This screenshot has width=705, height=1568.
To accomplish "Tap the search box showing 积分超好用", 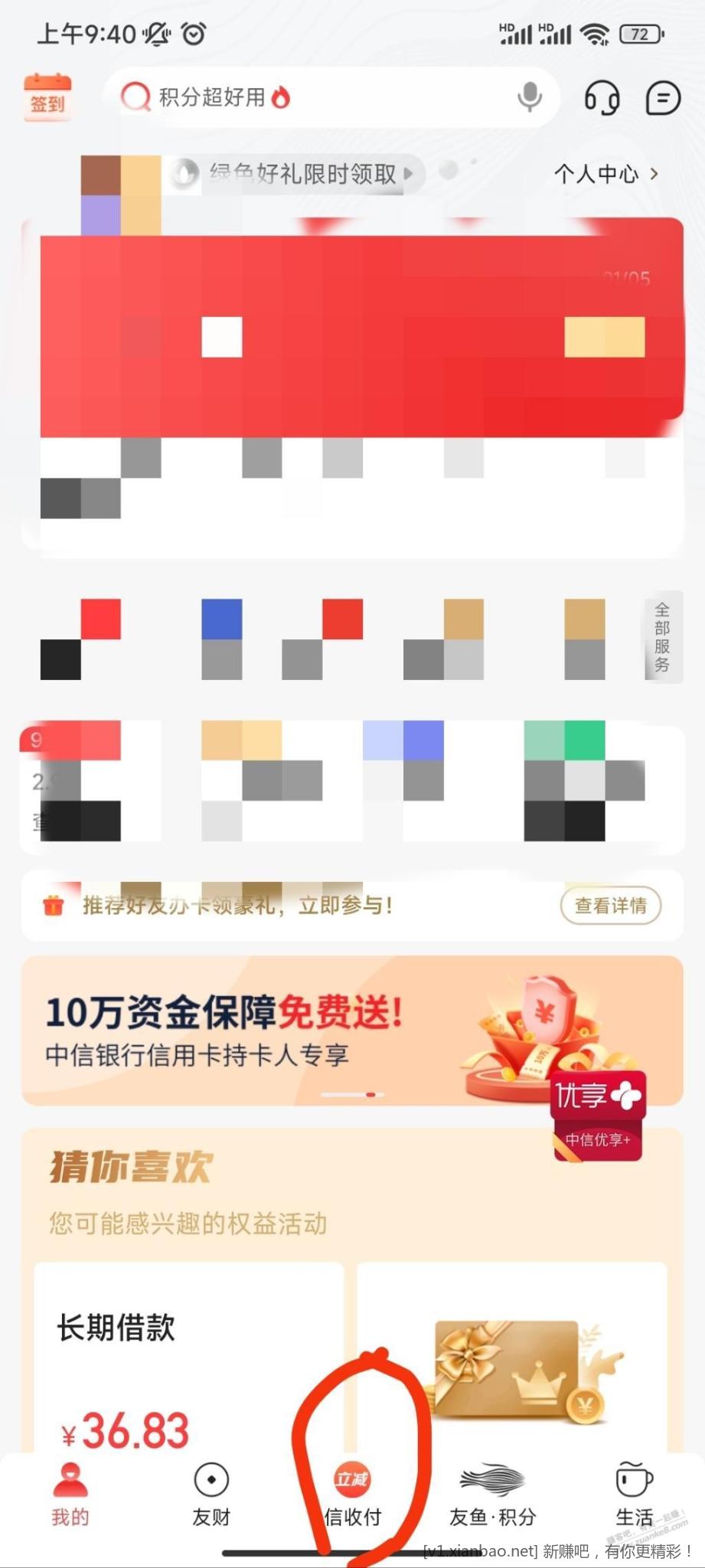I will coord(306,97).
